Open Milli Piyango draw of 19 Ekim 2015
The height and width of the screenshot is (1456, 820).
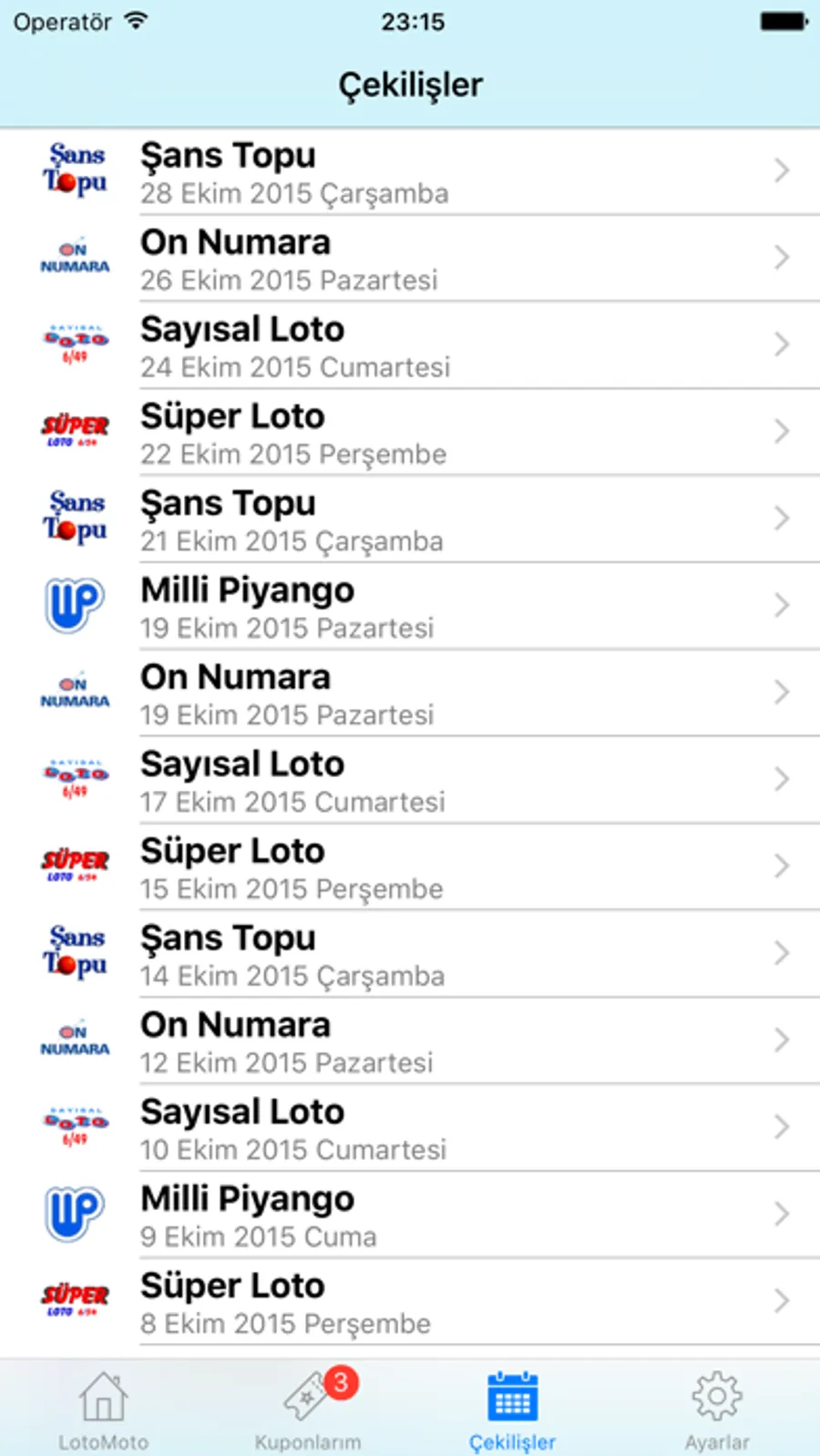(410, 607)
